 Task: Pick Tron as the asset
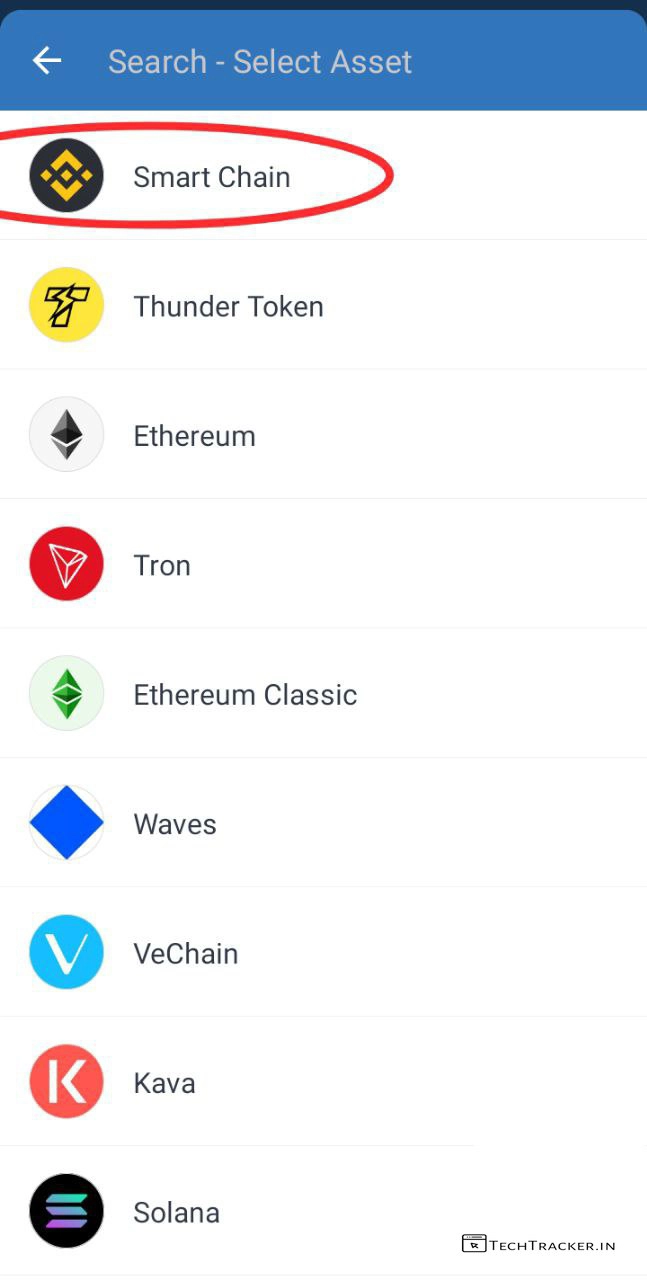162,565
